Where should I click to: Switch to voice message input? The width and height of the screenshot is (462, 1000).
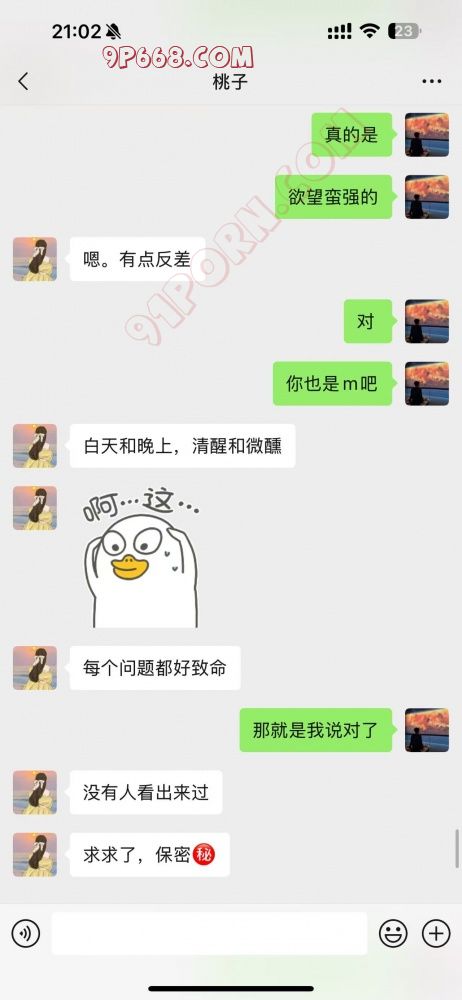(x=26, y=934)
